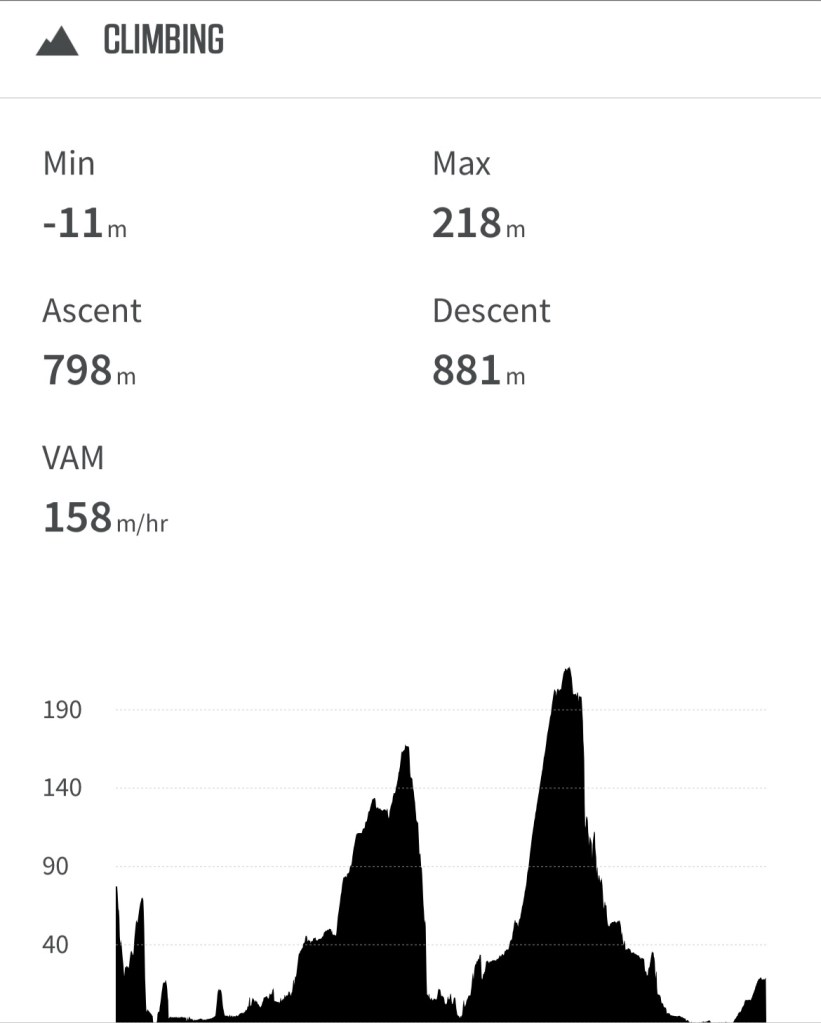This screenshot has width=821, height=1023.
Task: Click the Descent label
Action: pos(490,311)
